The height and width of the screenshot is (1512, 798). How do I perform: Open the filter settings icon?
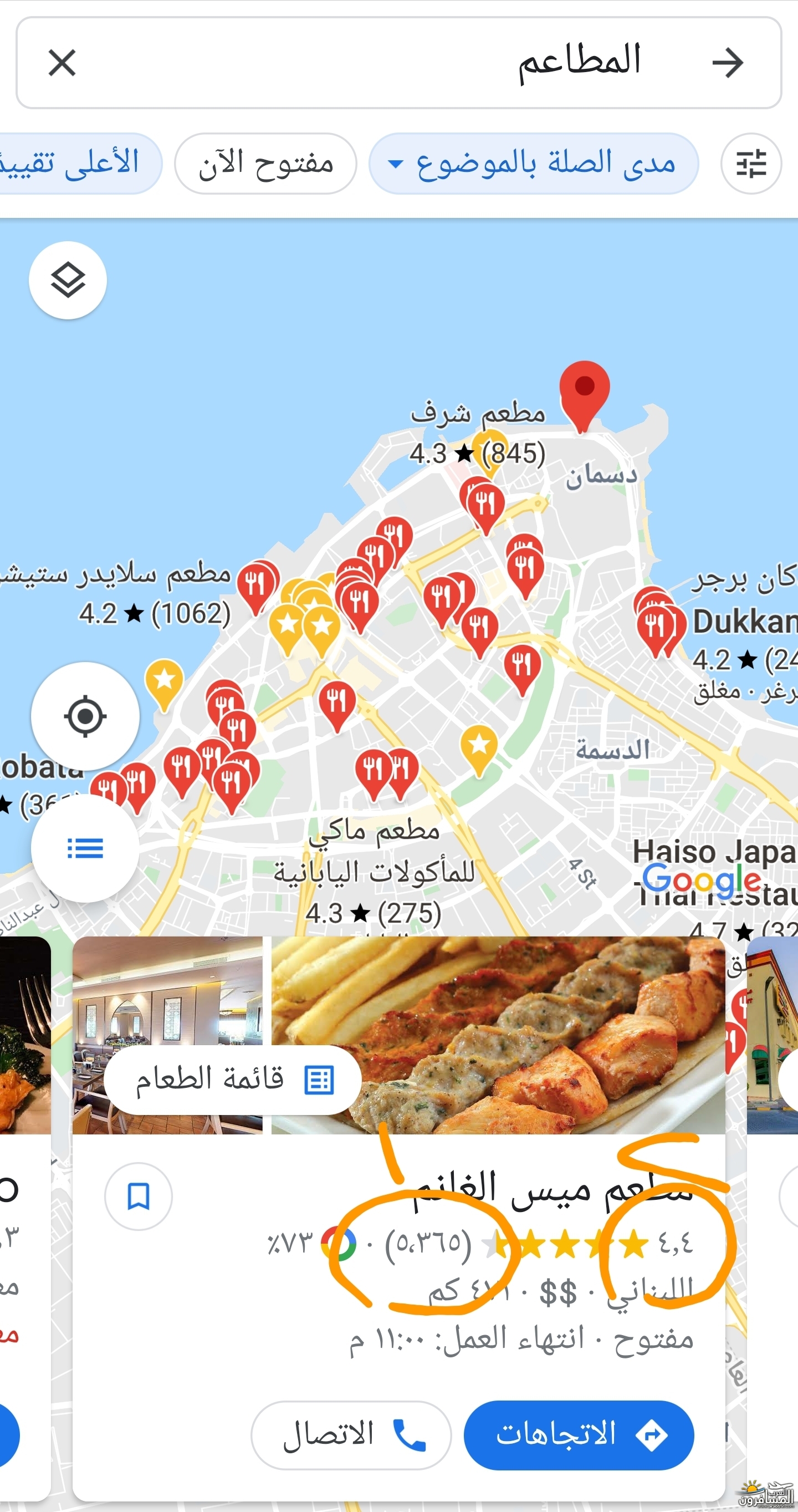pyautogui.click(x=750, y=163)
